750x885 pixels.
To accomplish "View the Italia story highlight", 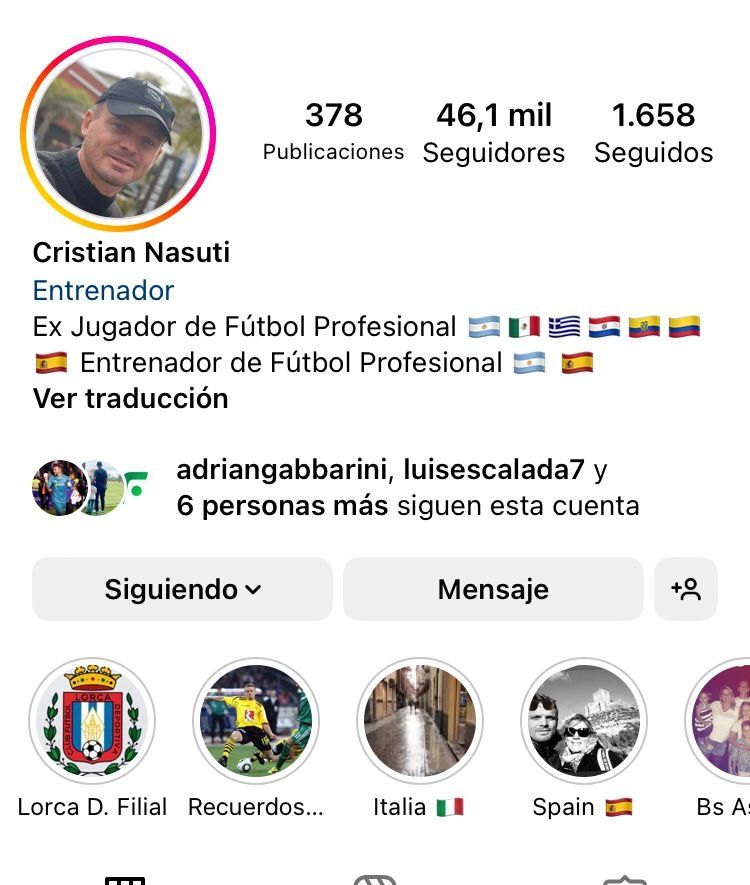I will coord(420,721).
